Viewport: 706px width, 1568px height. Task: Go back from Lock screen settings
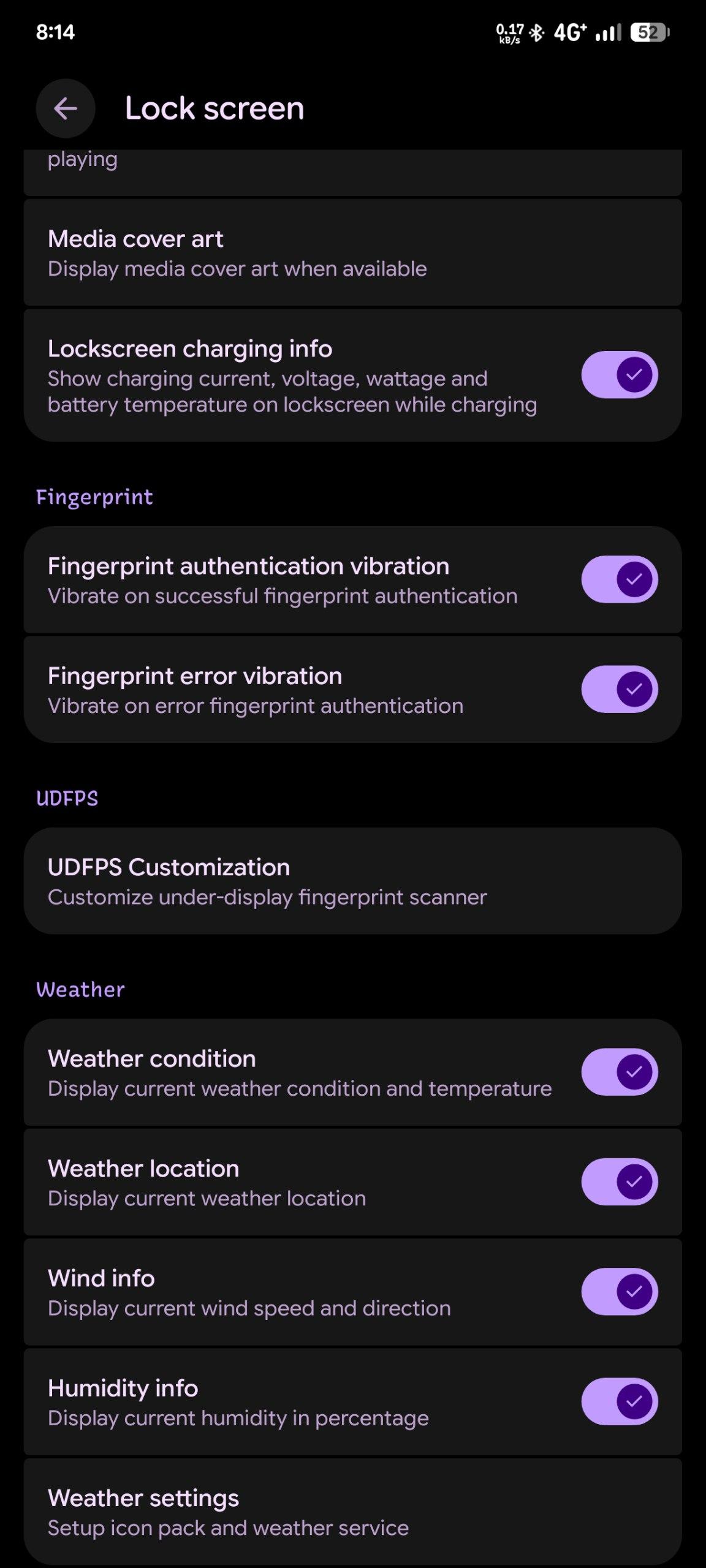point(66,109)
